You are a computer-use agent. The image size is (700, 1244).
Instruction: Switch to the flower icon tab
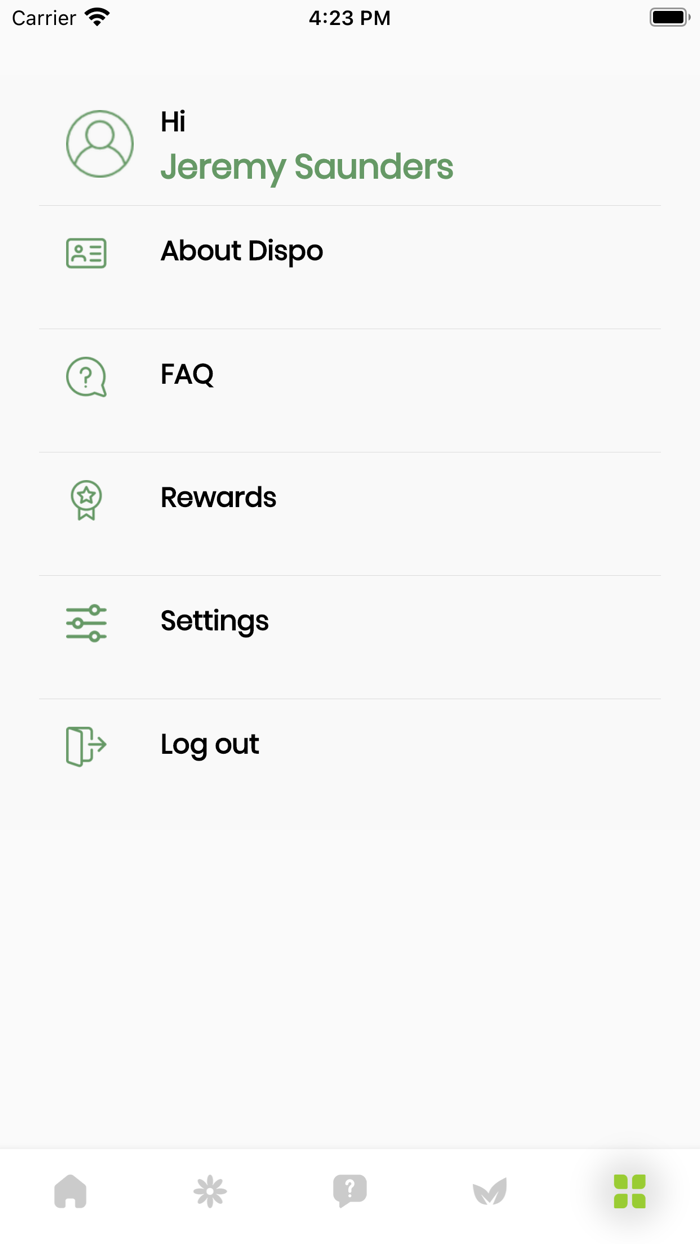(210, 1191)
